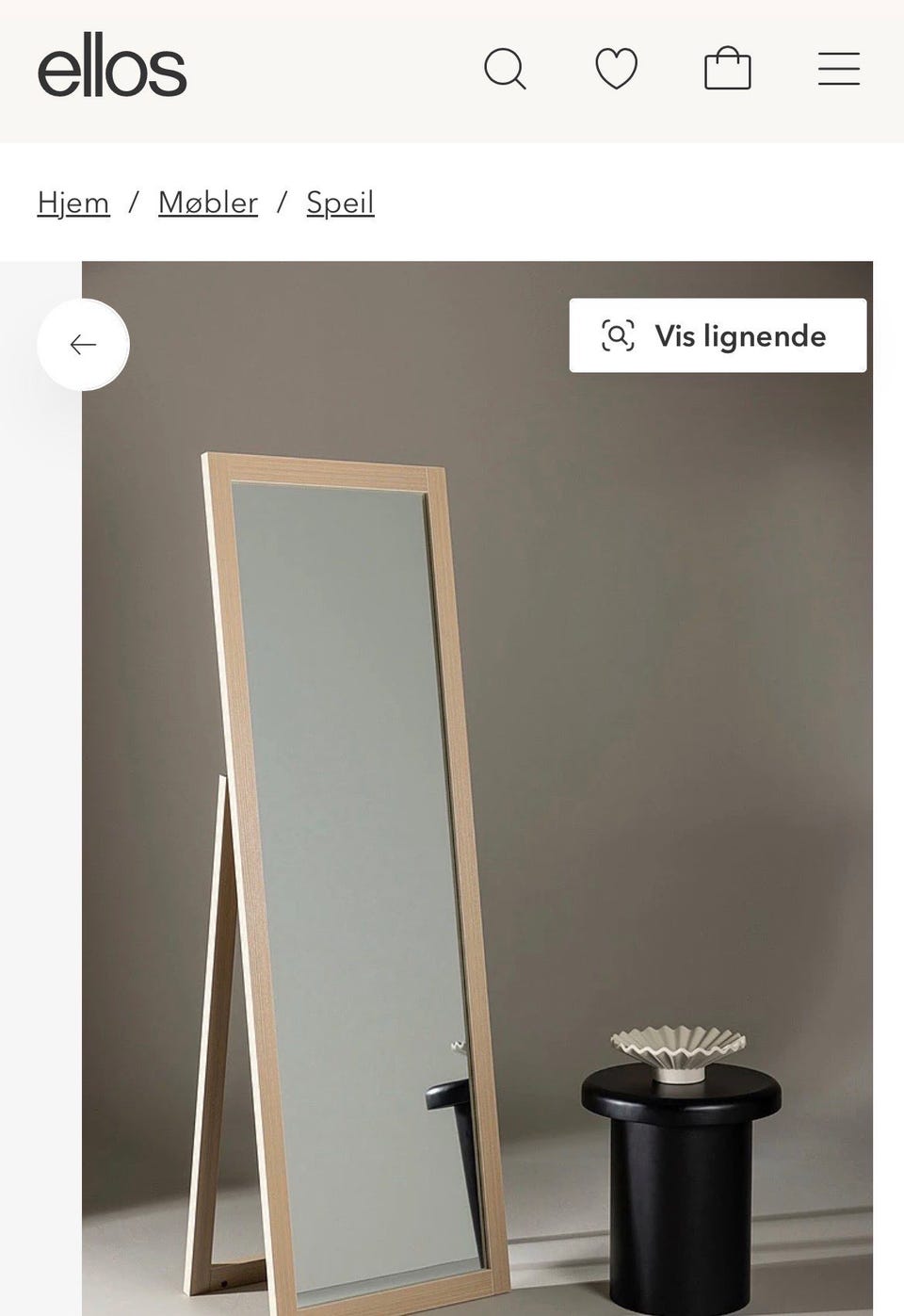
Task: Open search to type a query
Action: [506, 68]
